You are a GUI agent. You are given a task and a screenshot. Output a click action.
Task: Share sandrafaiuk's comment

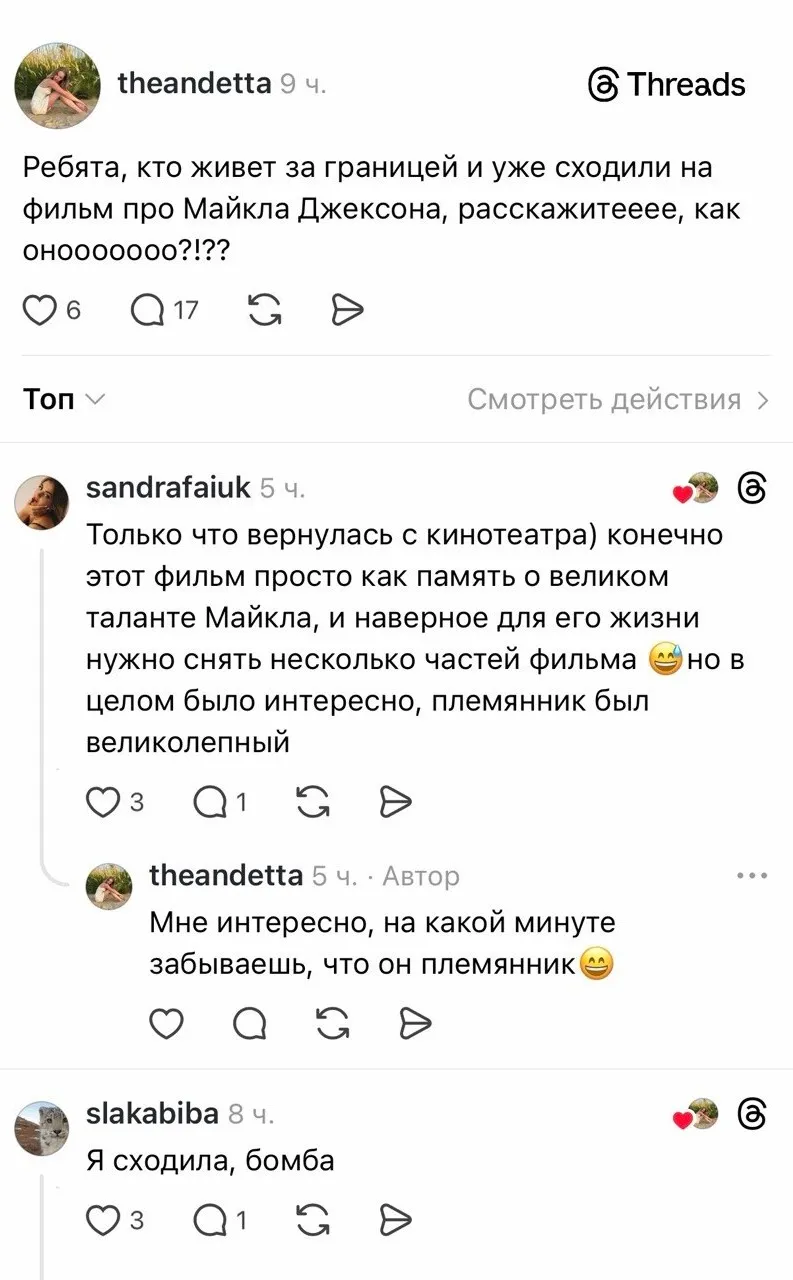pyautogui.click(x=396, y=801)
